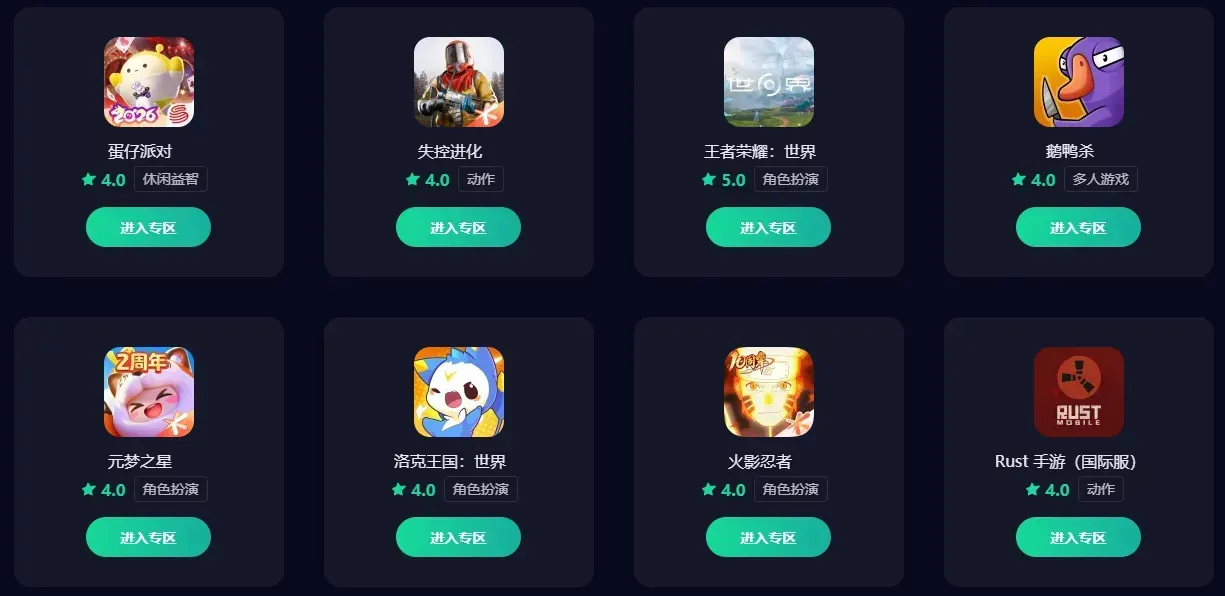The width and height of the screenshot is (1225, 596).
Task: Tap the 洛克王国：世界 game icon
Action: (459, 392)
